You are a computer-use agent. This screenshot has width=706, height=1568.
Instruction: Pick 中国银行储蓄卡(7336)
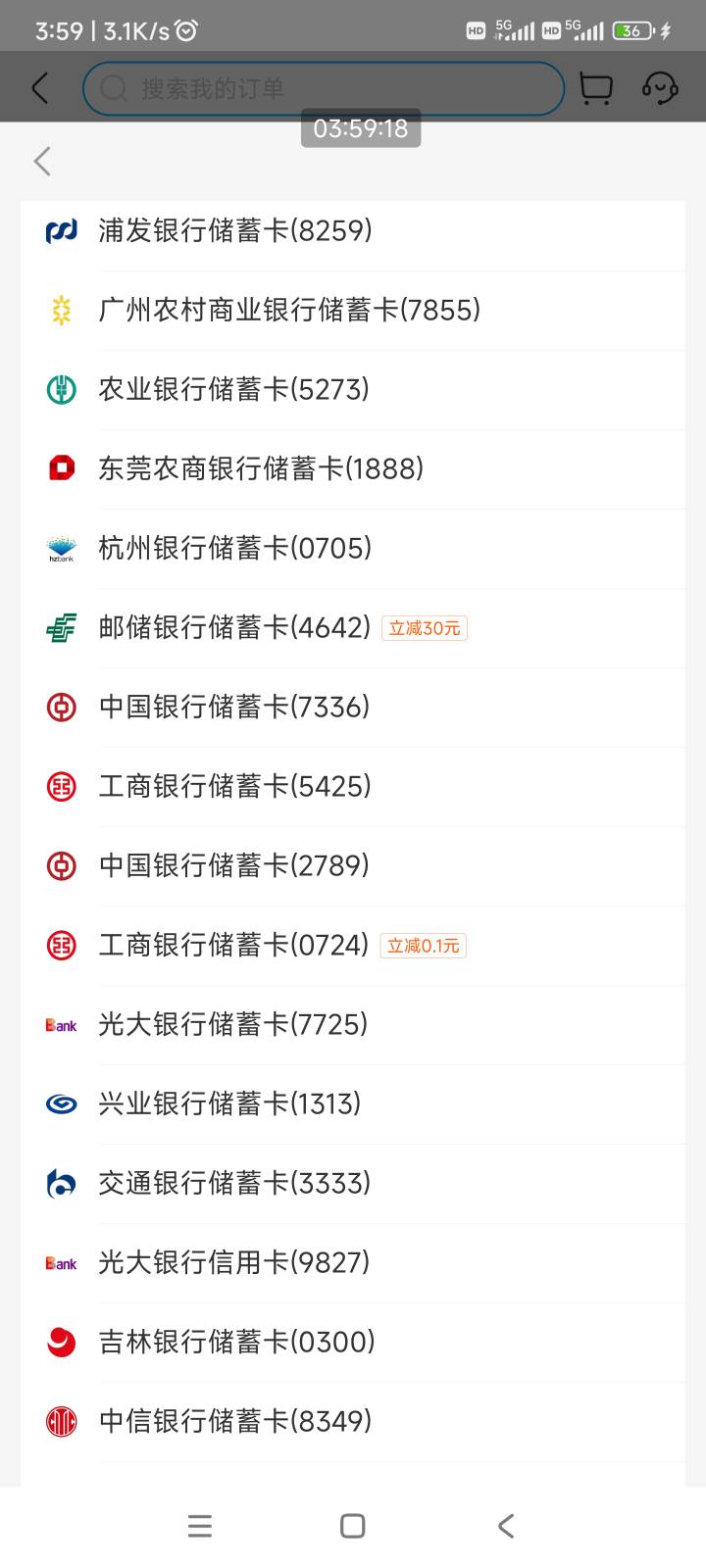click(x=353, y=708)
